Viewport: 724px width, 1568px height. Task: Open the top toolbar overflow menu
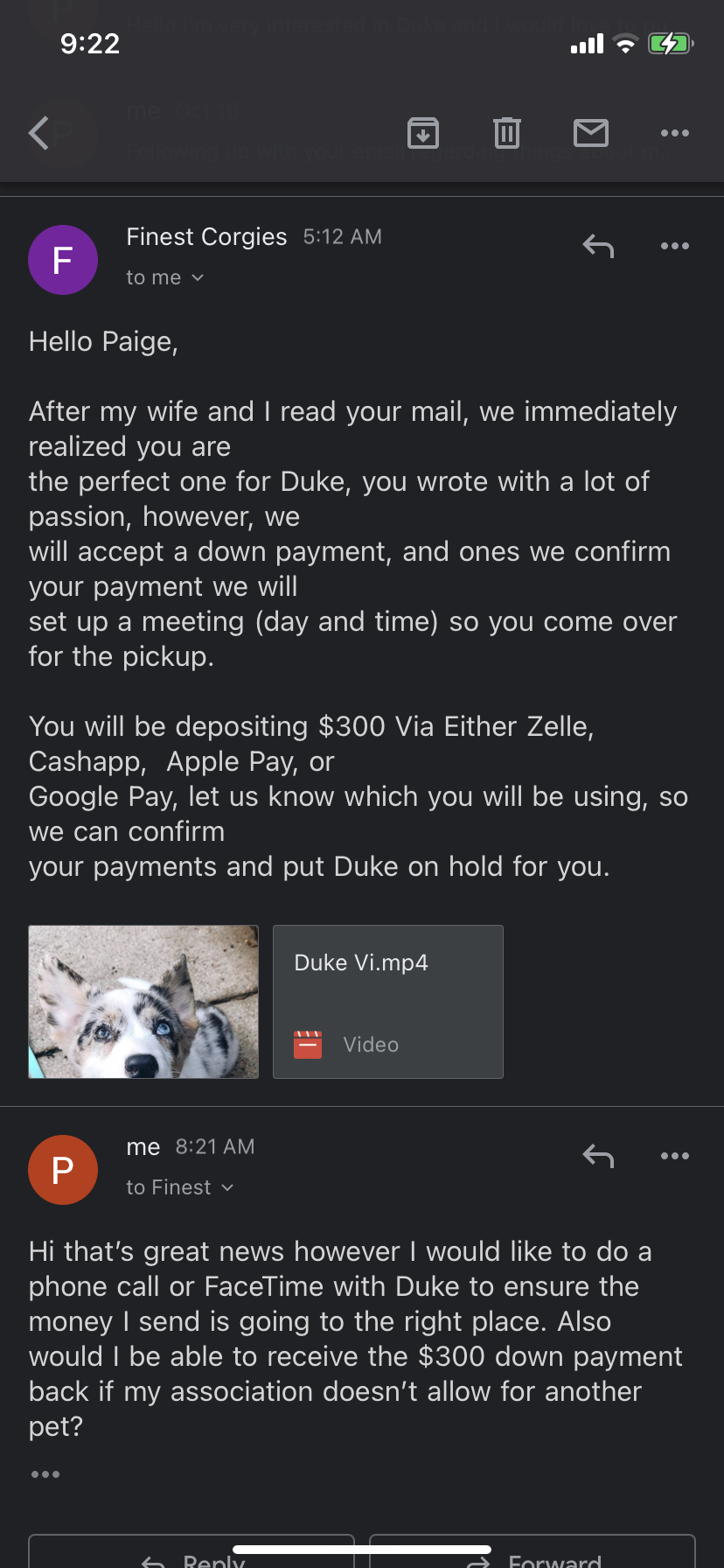click(675, 133)
